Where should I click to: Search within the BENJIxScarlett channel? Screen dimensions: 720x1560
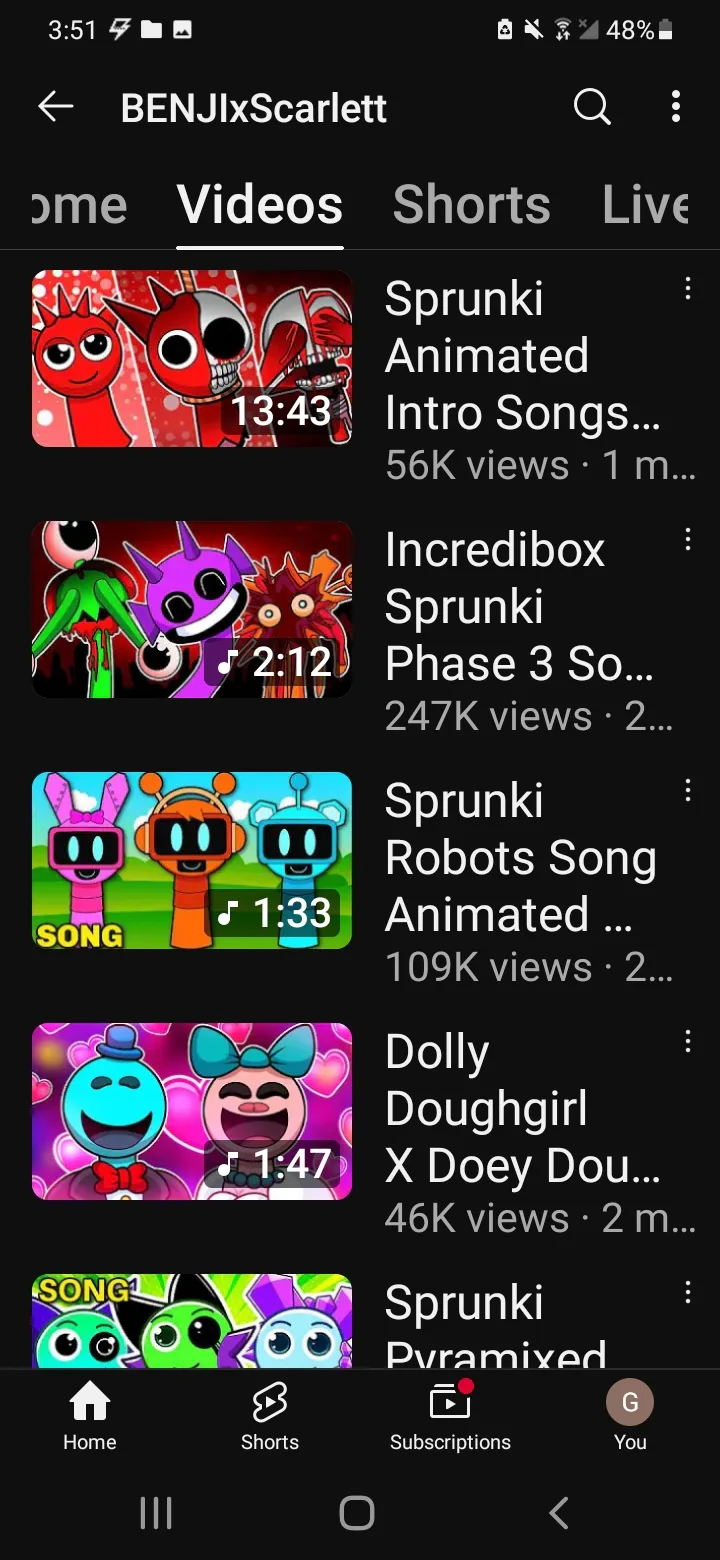[x=592, y=106]
